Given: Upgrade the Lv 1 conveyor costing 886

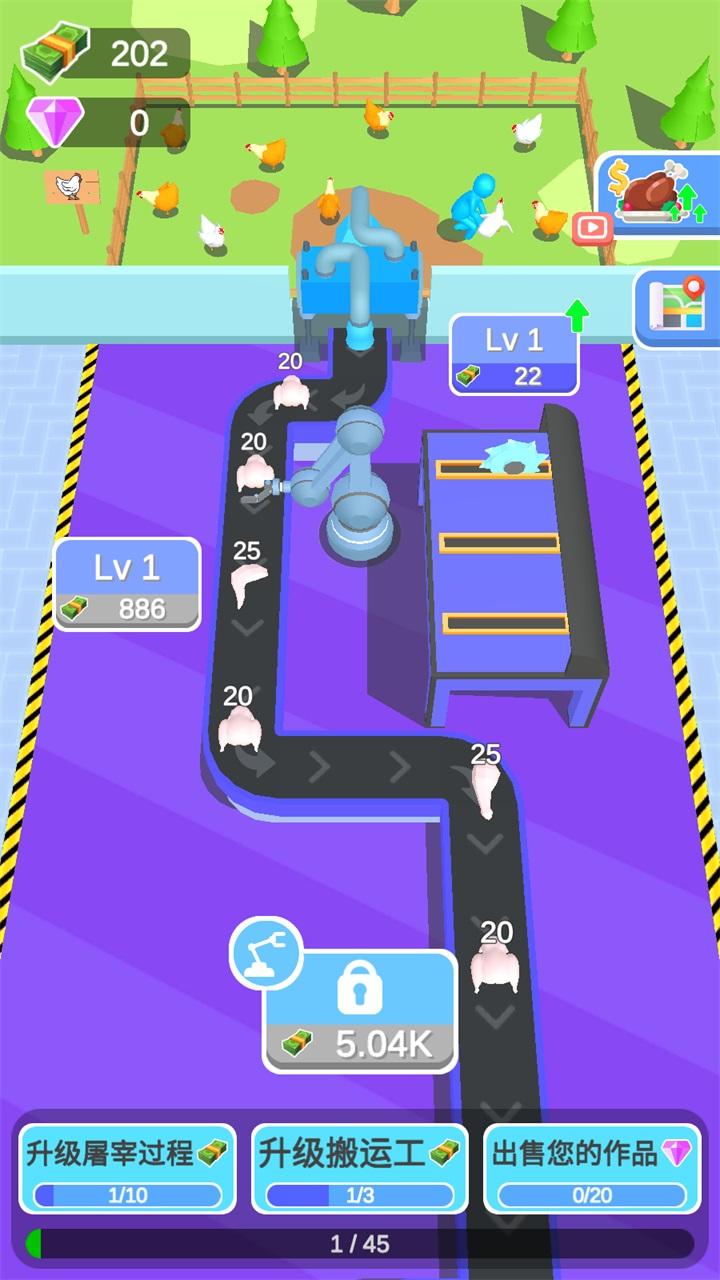Looking at the screenshot, I should click(x=127, y=585).
